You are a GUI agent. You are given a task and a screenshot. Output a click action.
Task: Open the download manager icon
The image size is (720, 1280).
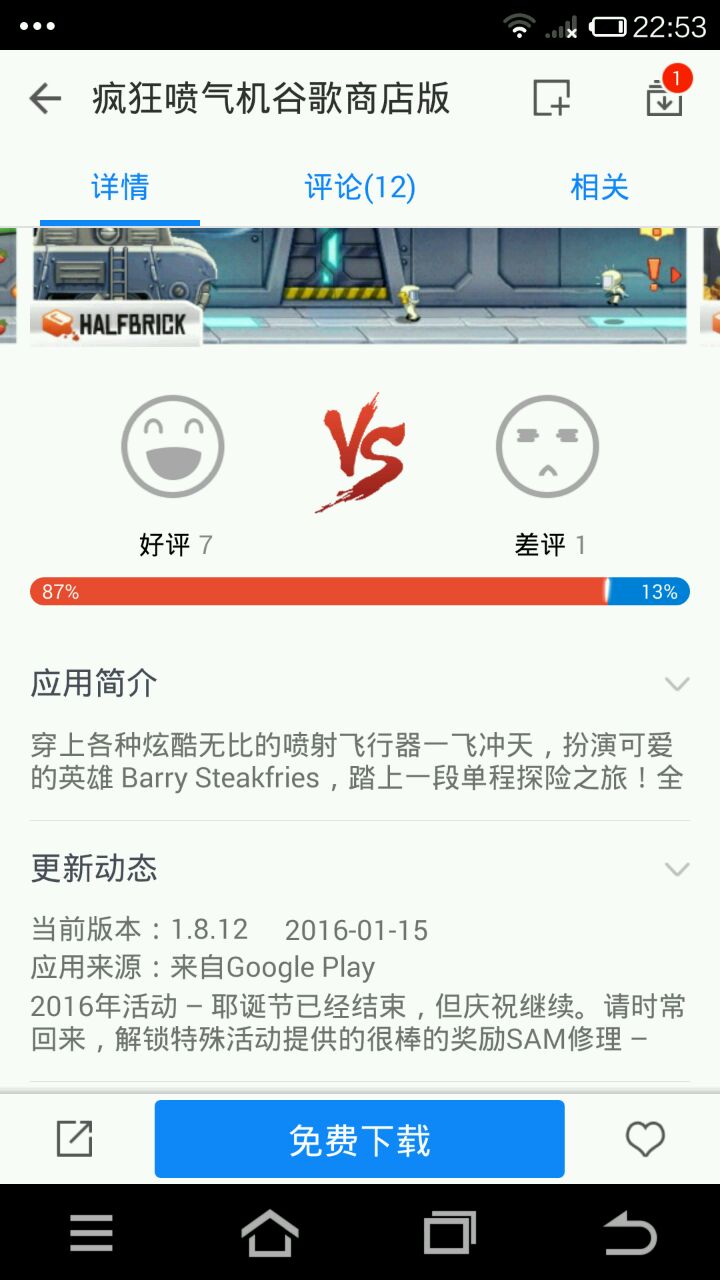click(x=664, y=98)
